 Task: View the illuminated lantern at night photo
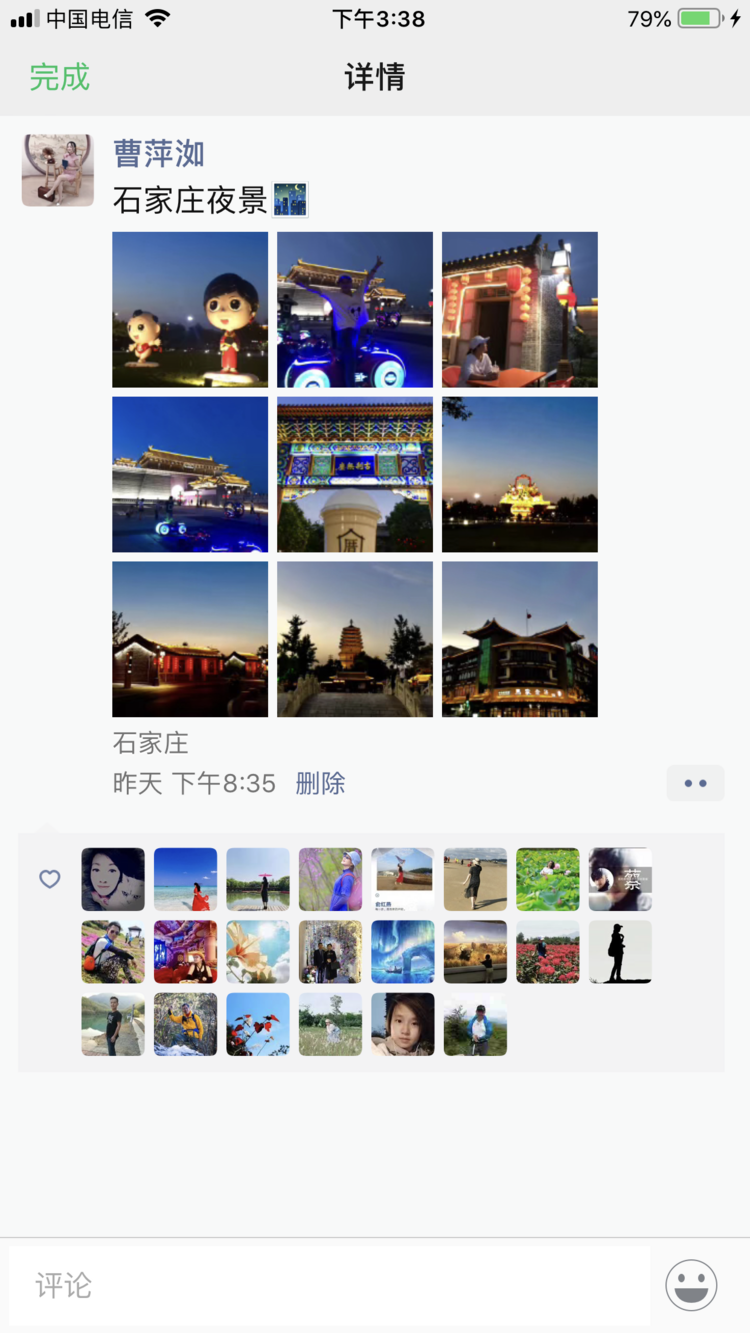tap(520, 474)
